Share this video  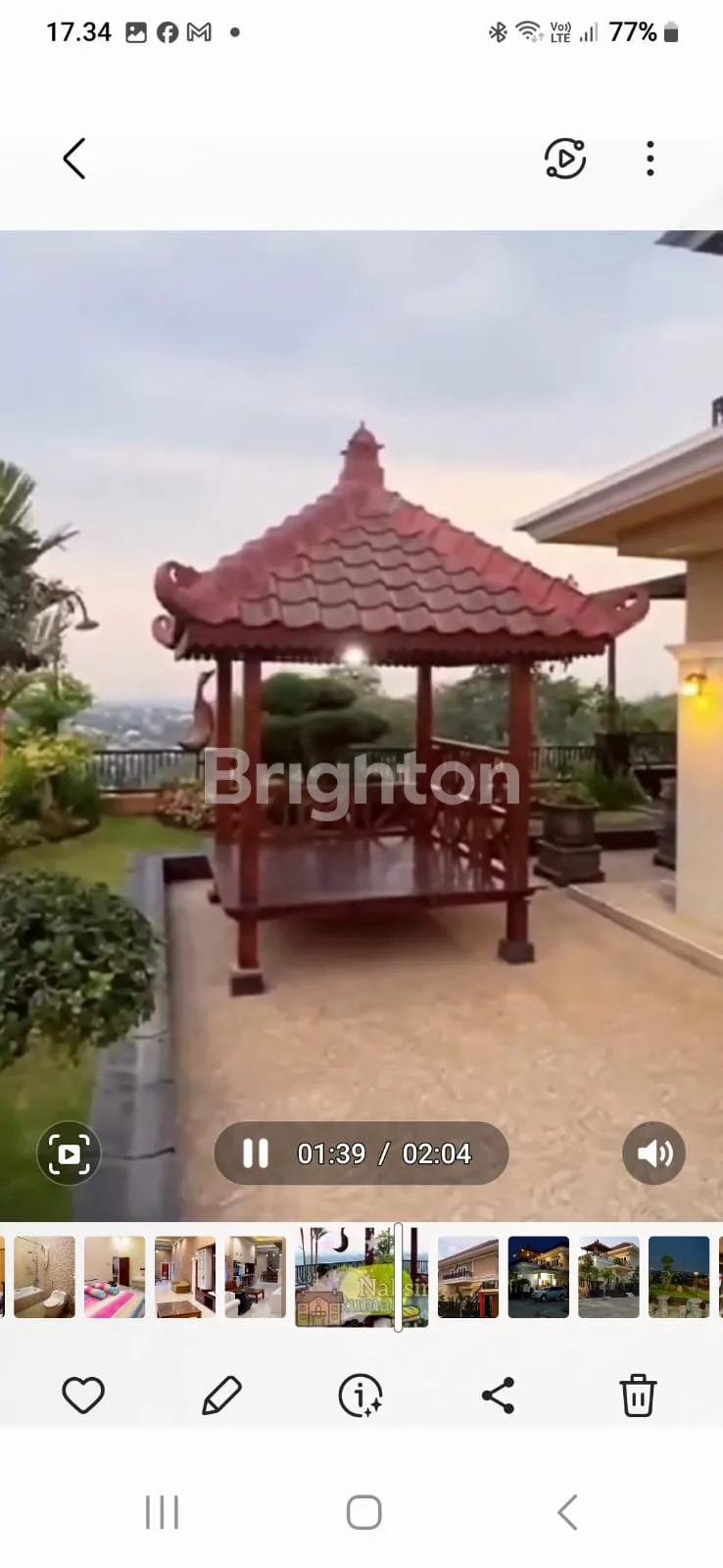tap(499, 1395)
